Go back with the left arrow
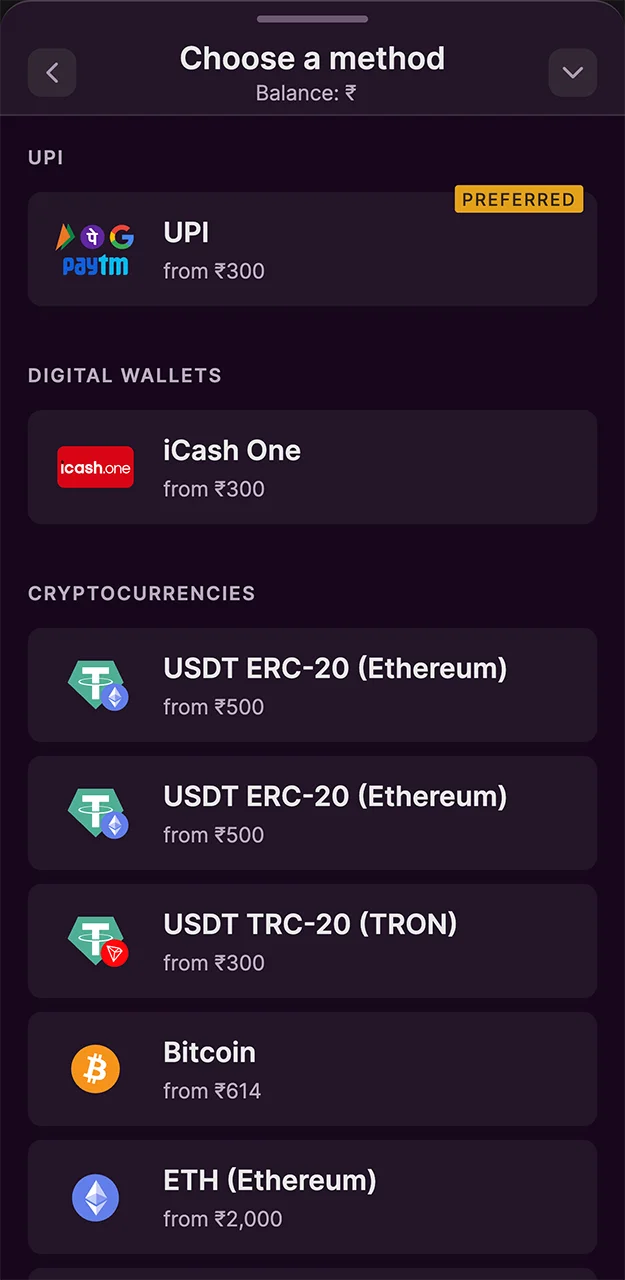 pyautogui.click(x=52, y=73)
